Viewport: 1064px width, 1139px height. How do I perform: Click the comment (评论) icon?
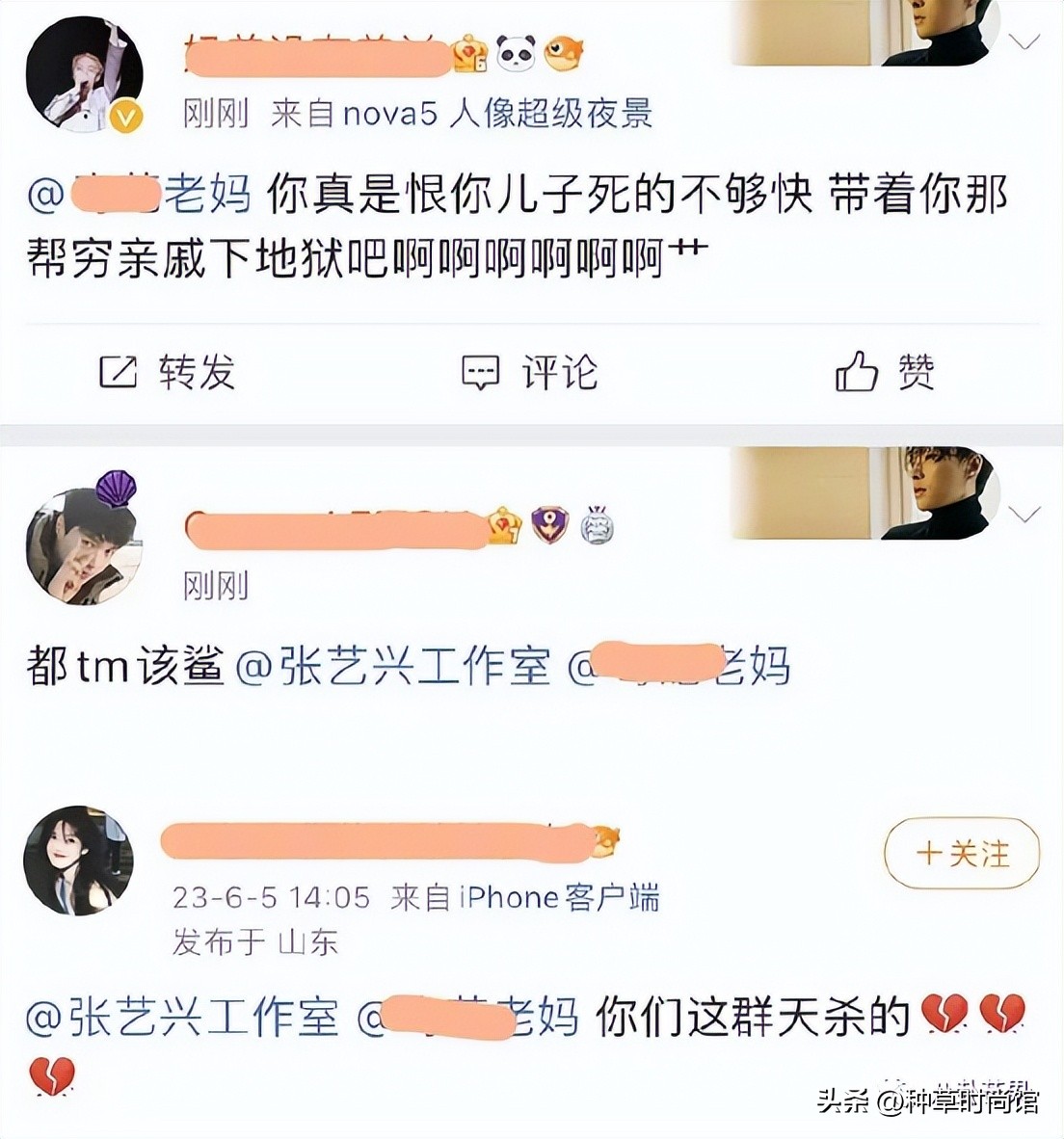click(481, 370)
